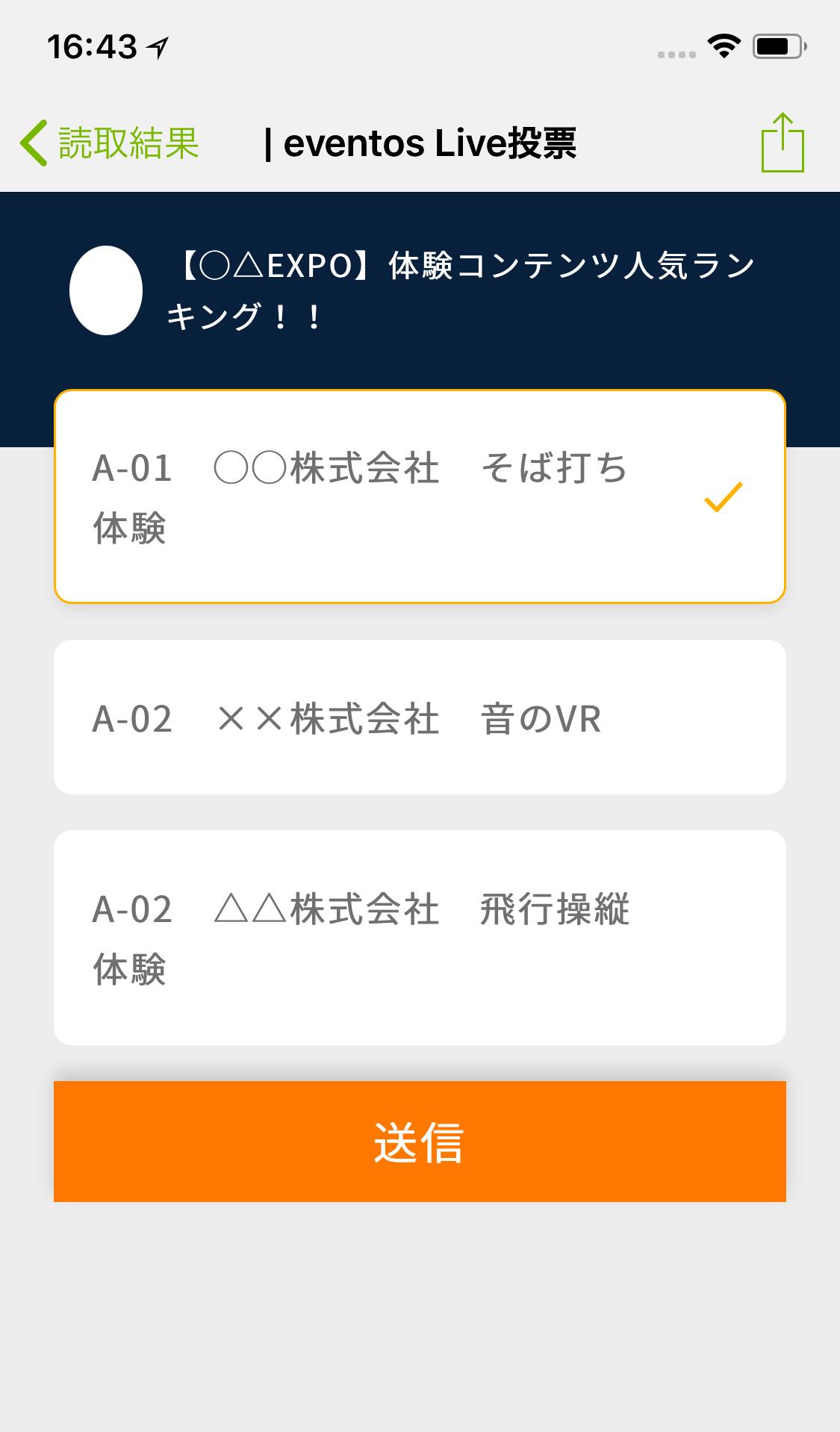Choose A-02 ××株式会社 音のVR option
Viewport: 840px width, 1432px height.
coord(420,717)
